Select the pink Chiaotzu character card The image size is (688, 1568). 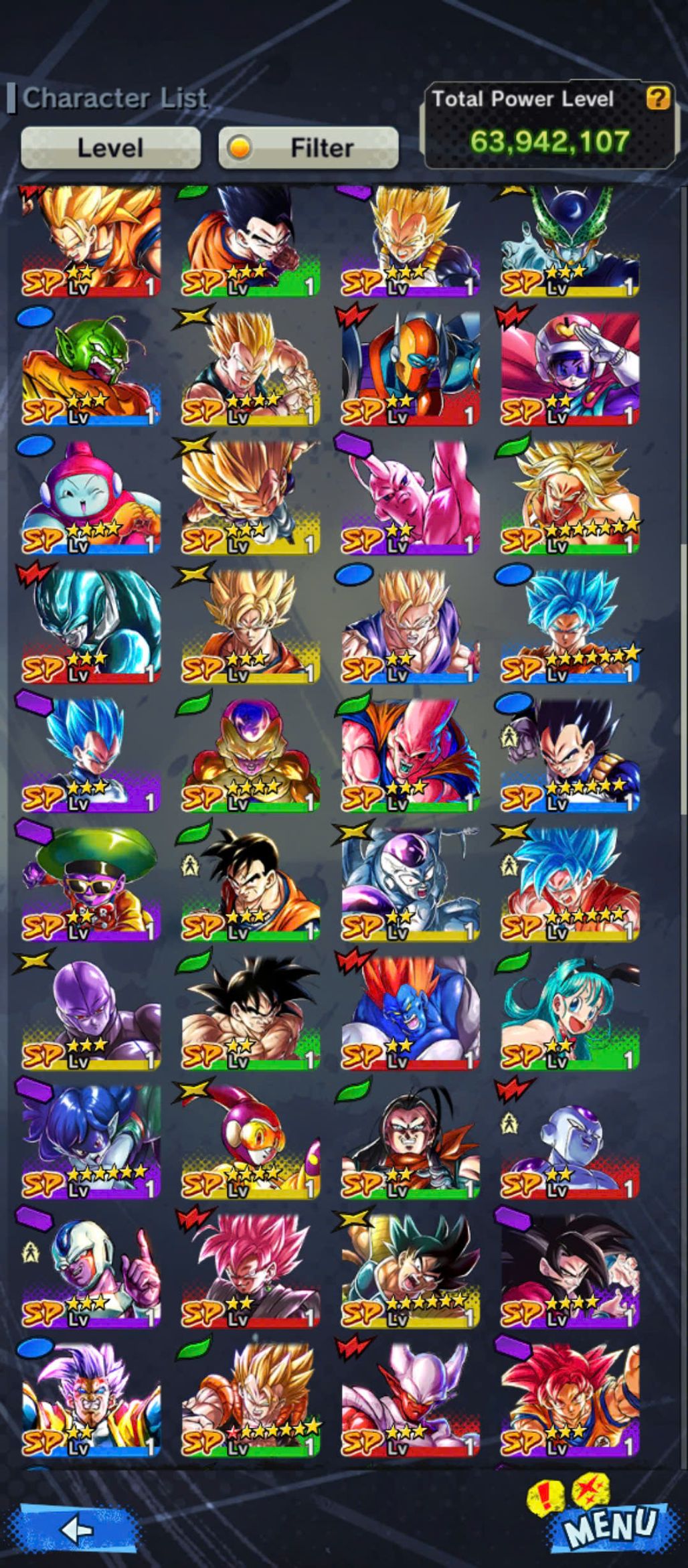[x=91, y=497]
